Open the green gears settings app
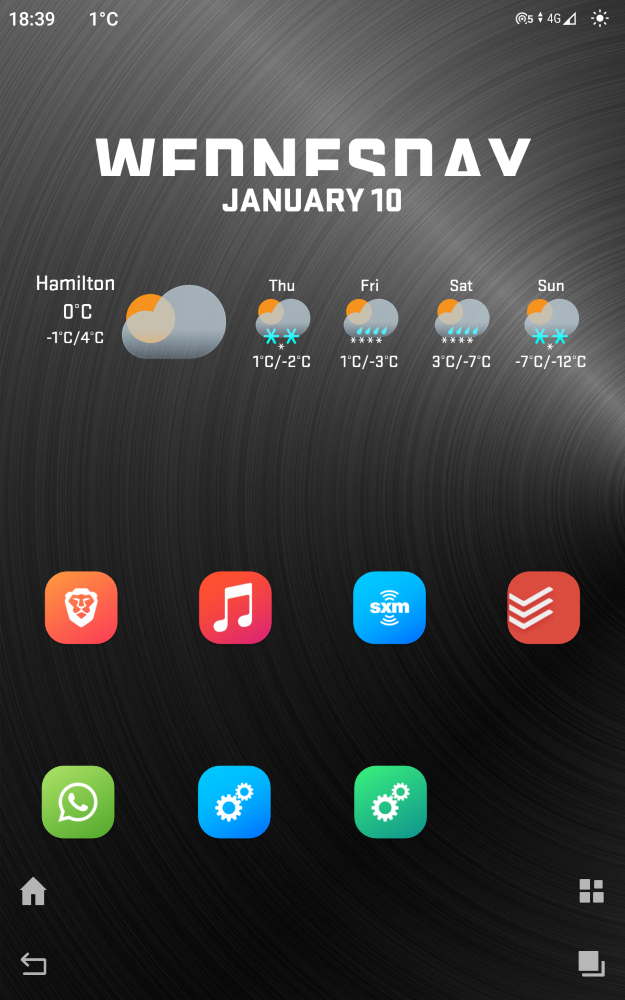 (390, 802)
